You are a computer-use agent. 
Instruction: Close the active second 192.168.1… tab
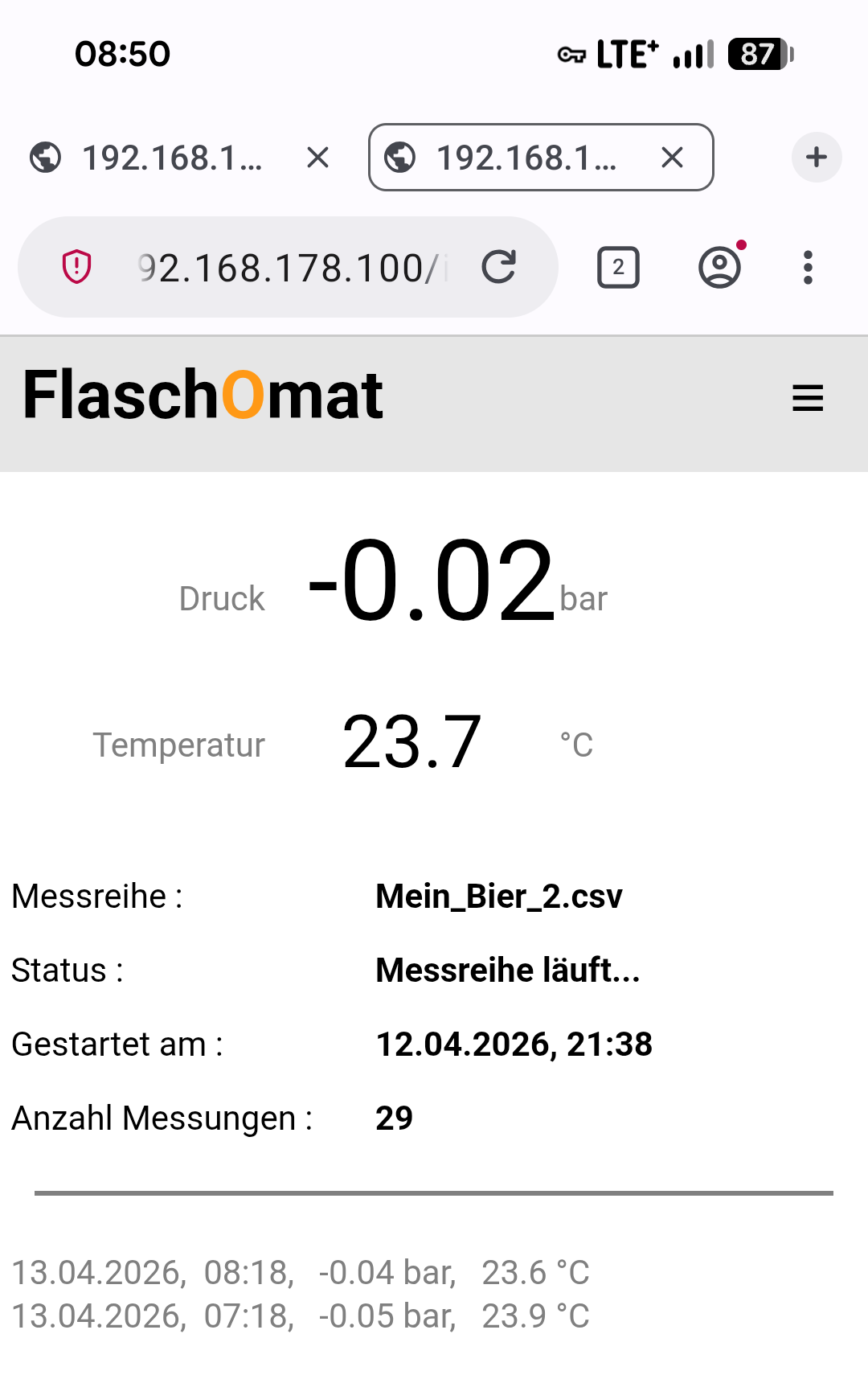672,158
